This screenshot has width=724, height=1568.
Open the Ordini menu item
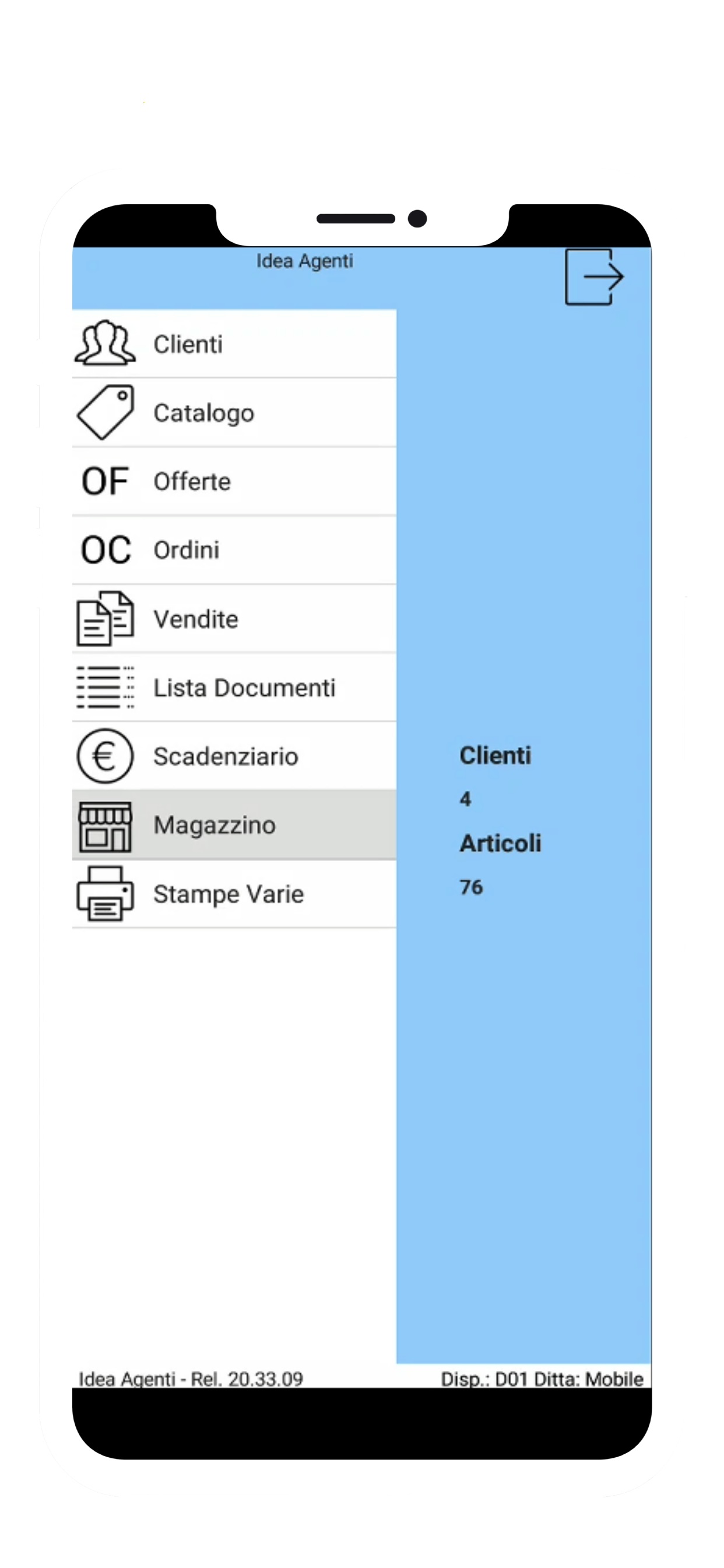[x=186, y=550]
